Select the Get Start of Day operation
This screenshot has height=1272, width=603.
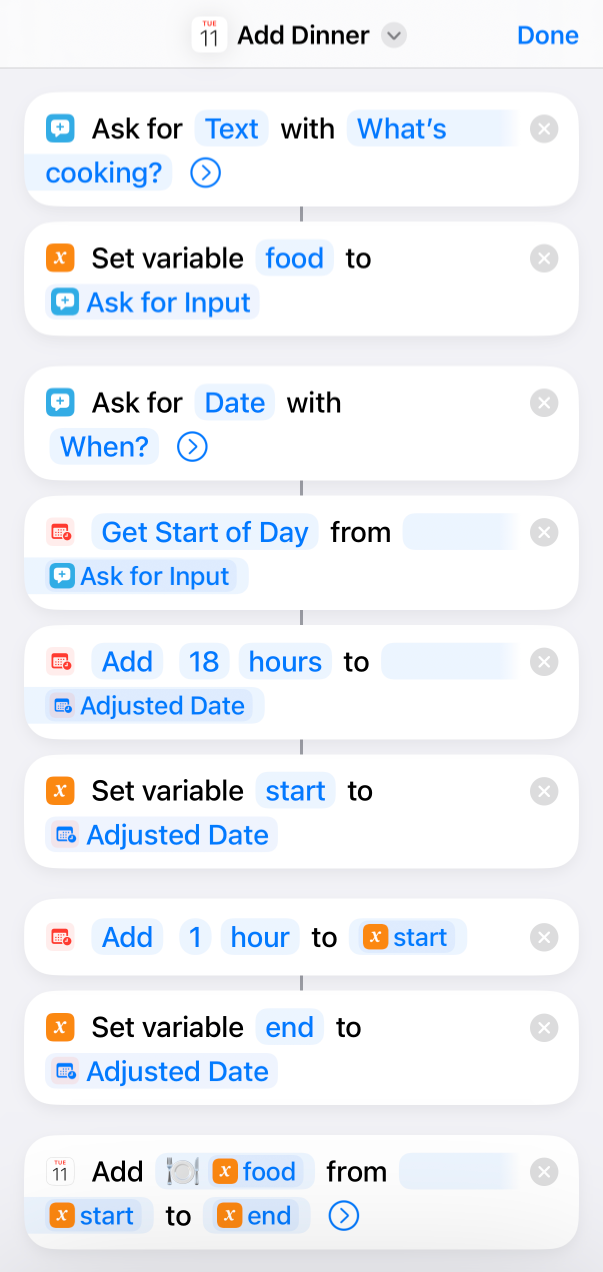pos(205,532)
